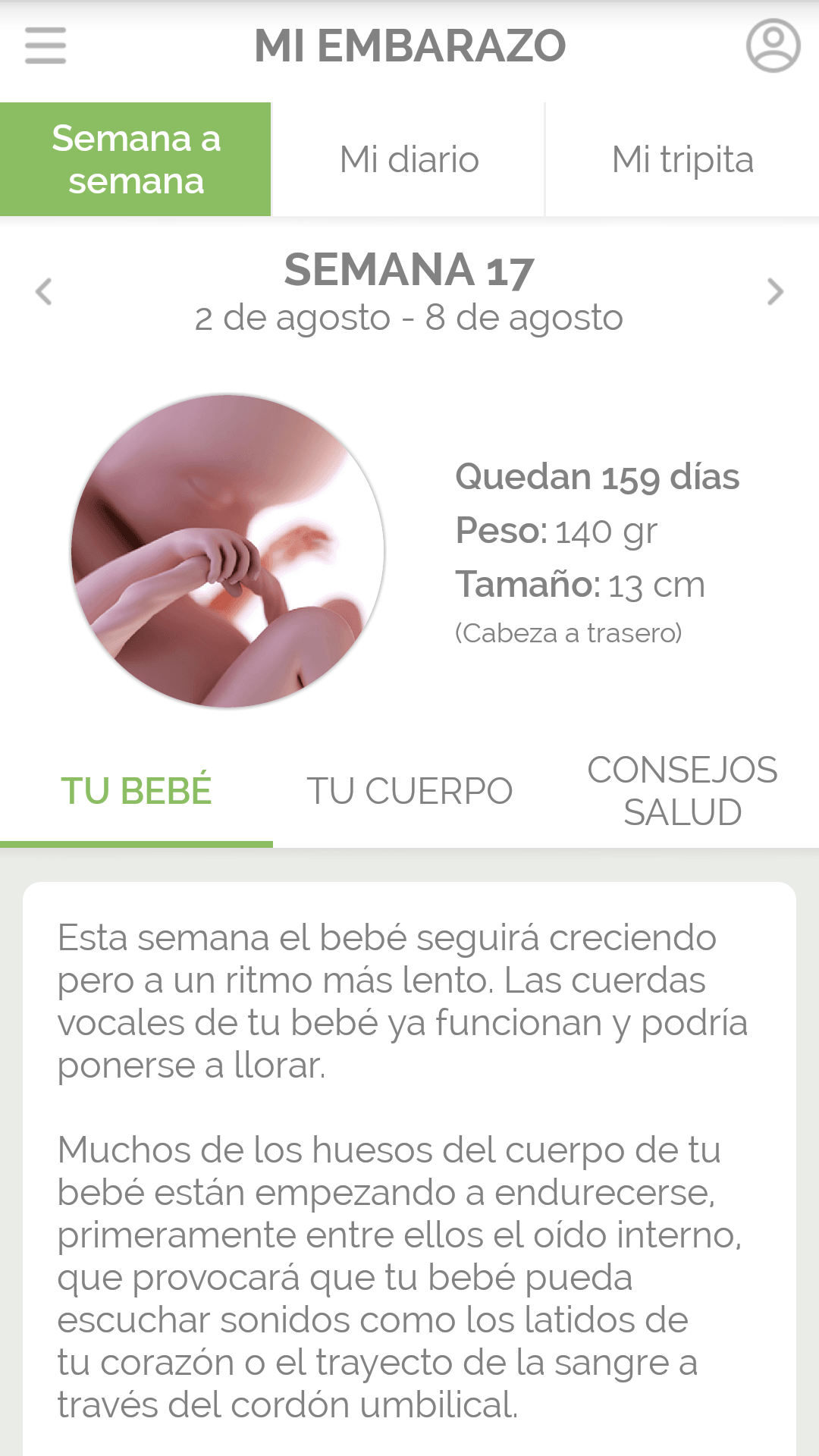Show the CONSEJOS SALUD section

point(682,791)
